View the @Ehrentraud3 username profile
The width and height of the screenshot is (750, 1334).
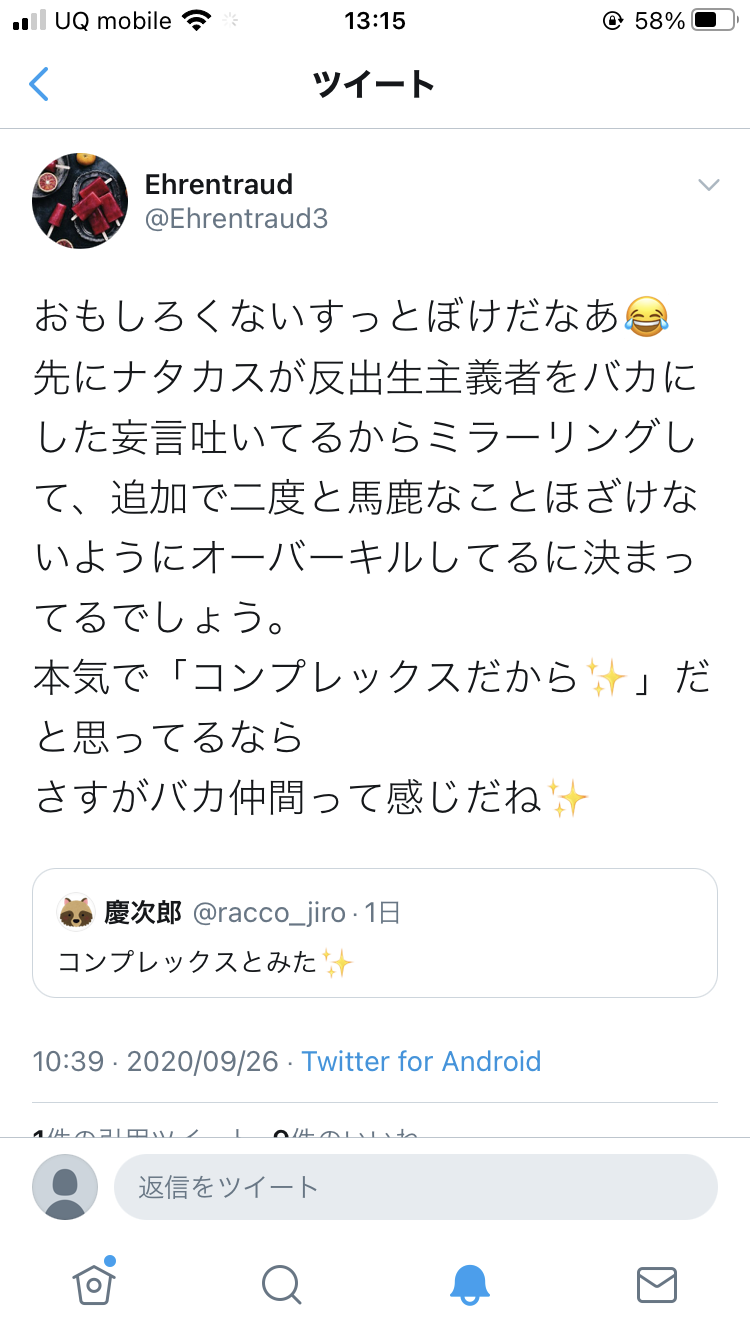(237, 219)
